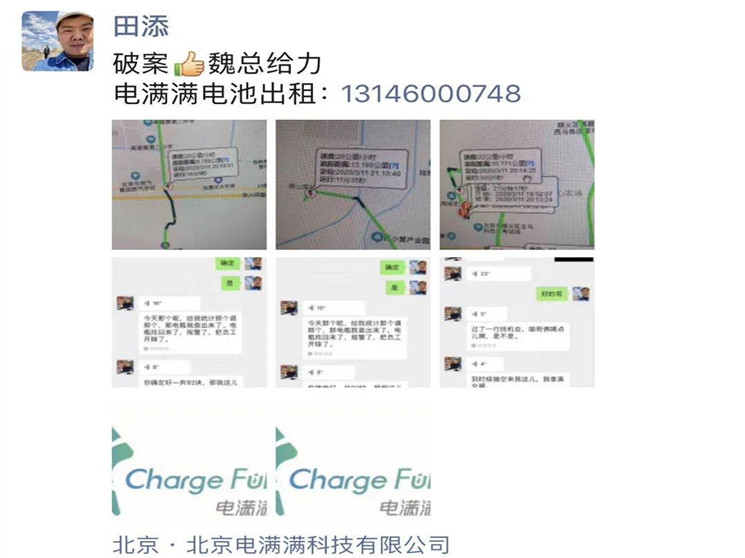The image size is (745, 558).
Task: Tap the phone number 13146000748
Action: click(431, 94)
